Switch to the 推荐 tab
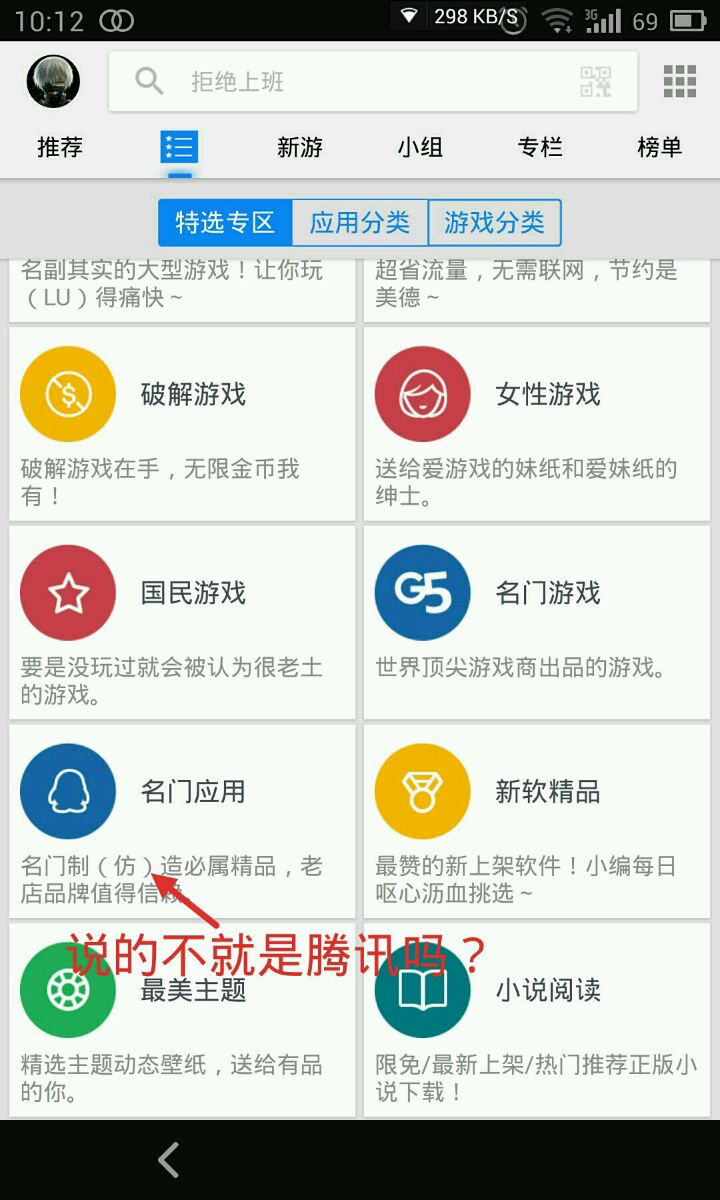The width and height of the screenshot is (720, 1200). [60, 148]
